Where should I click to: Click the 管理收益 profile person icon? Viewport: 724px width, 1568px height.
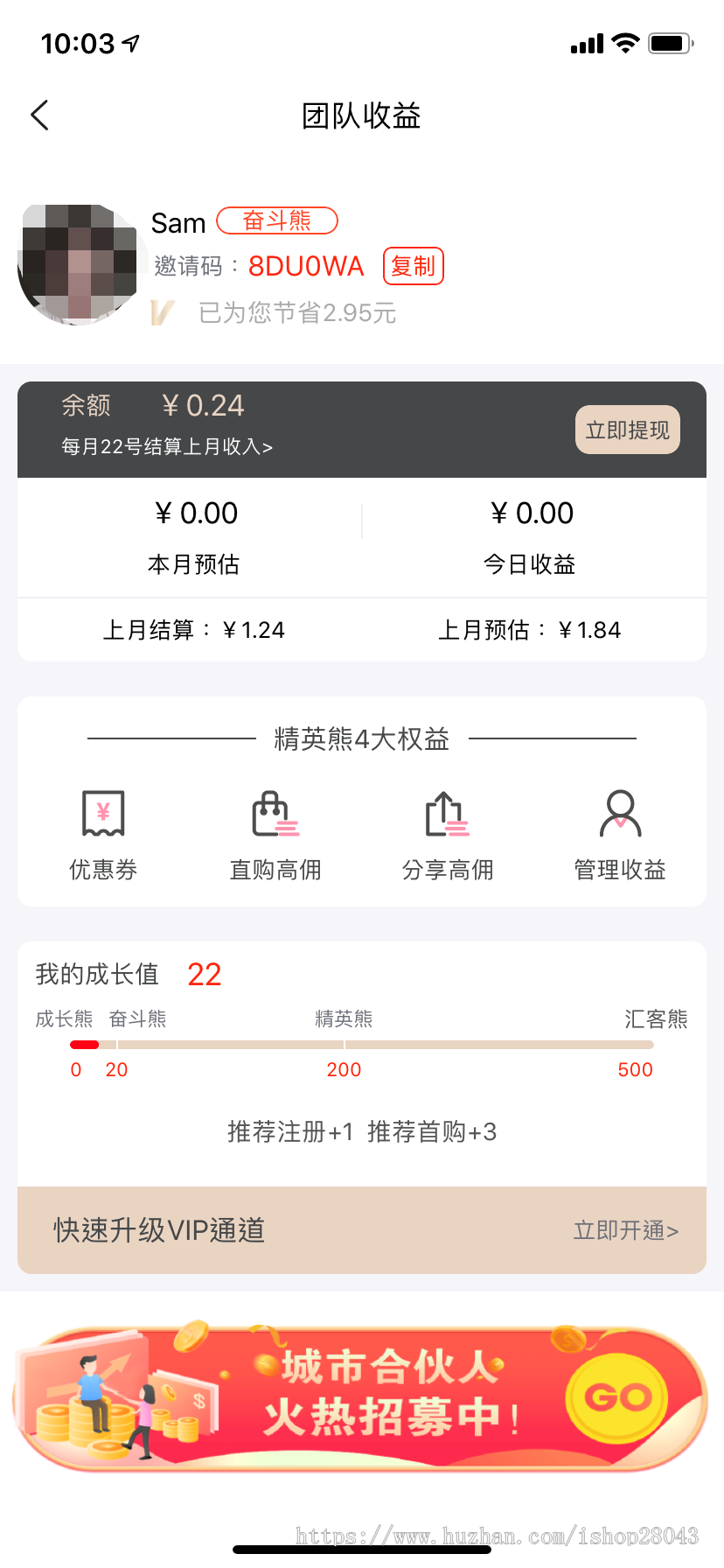tap(619, 814)
